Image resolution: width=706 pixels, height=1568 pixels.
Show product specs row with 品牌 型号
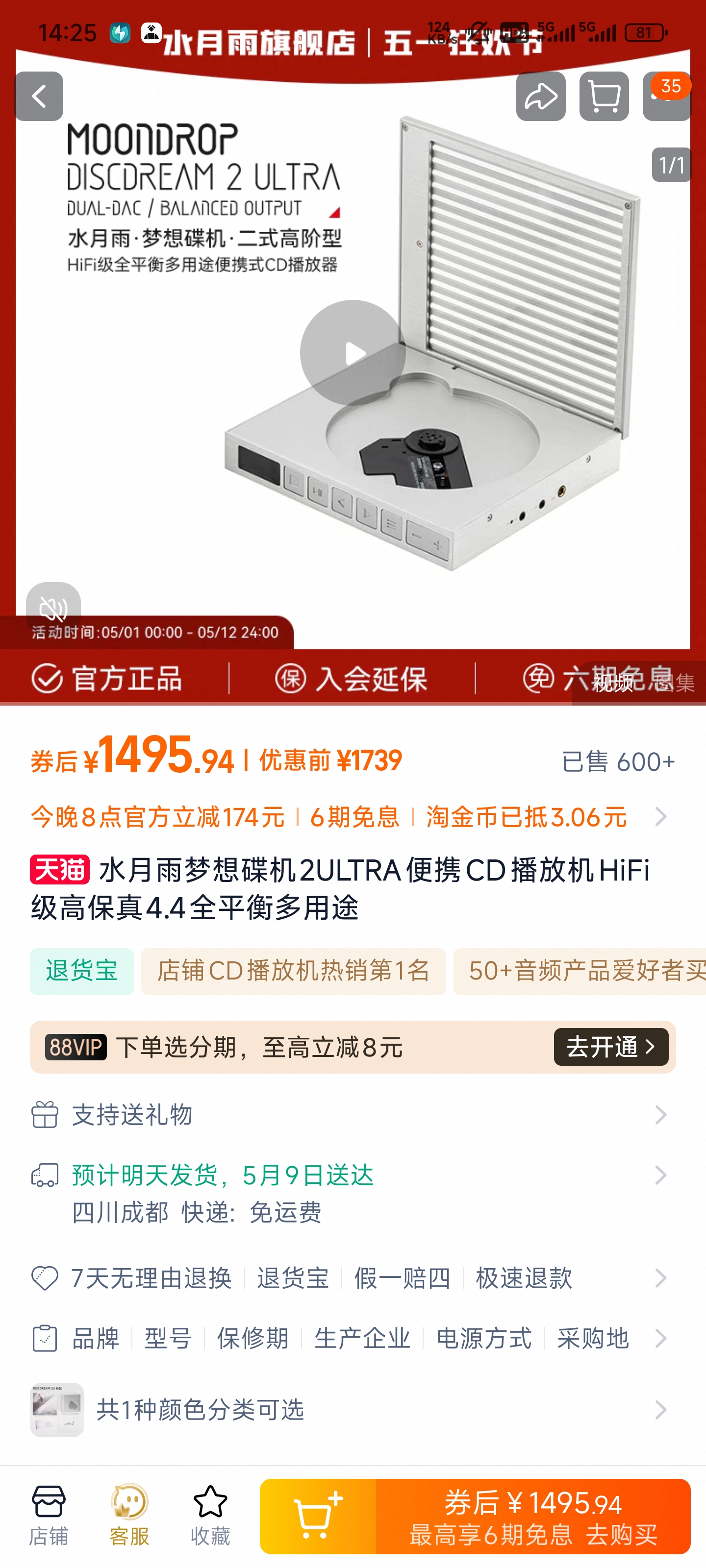352,1338
